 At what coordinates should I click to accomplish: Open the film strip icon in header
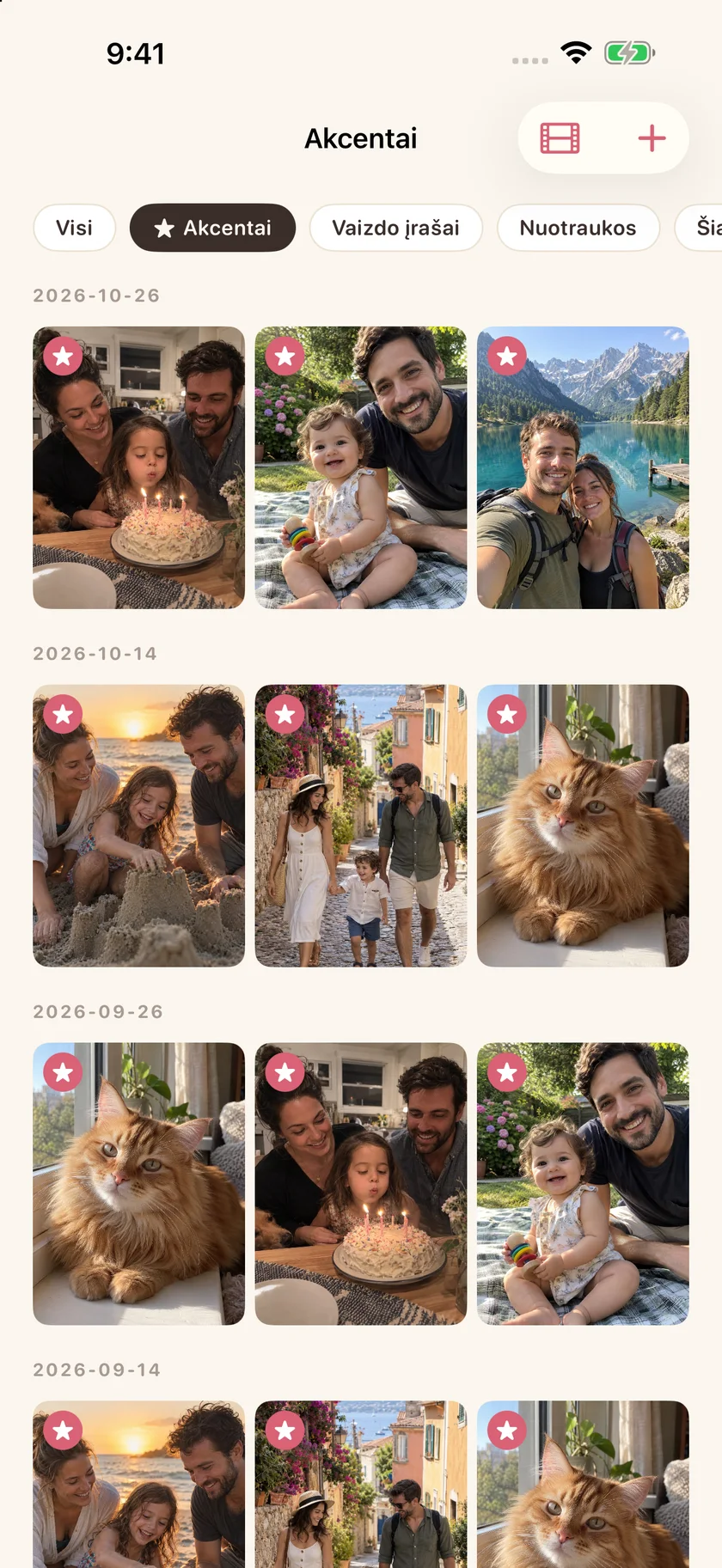coord(560,138)
